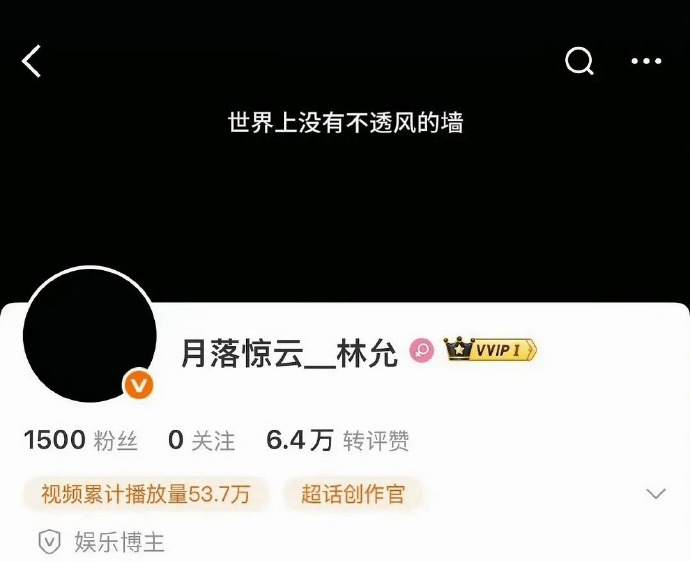This screenshot has height=562, width=690.
Task: Open the 6.4万 转评赞 stats
Action: tap(337, 440)
